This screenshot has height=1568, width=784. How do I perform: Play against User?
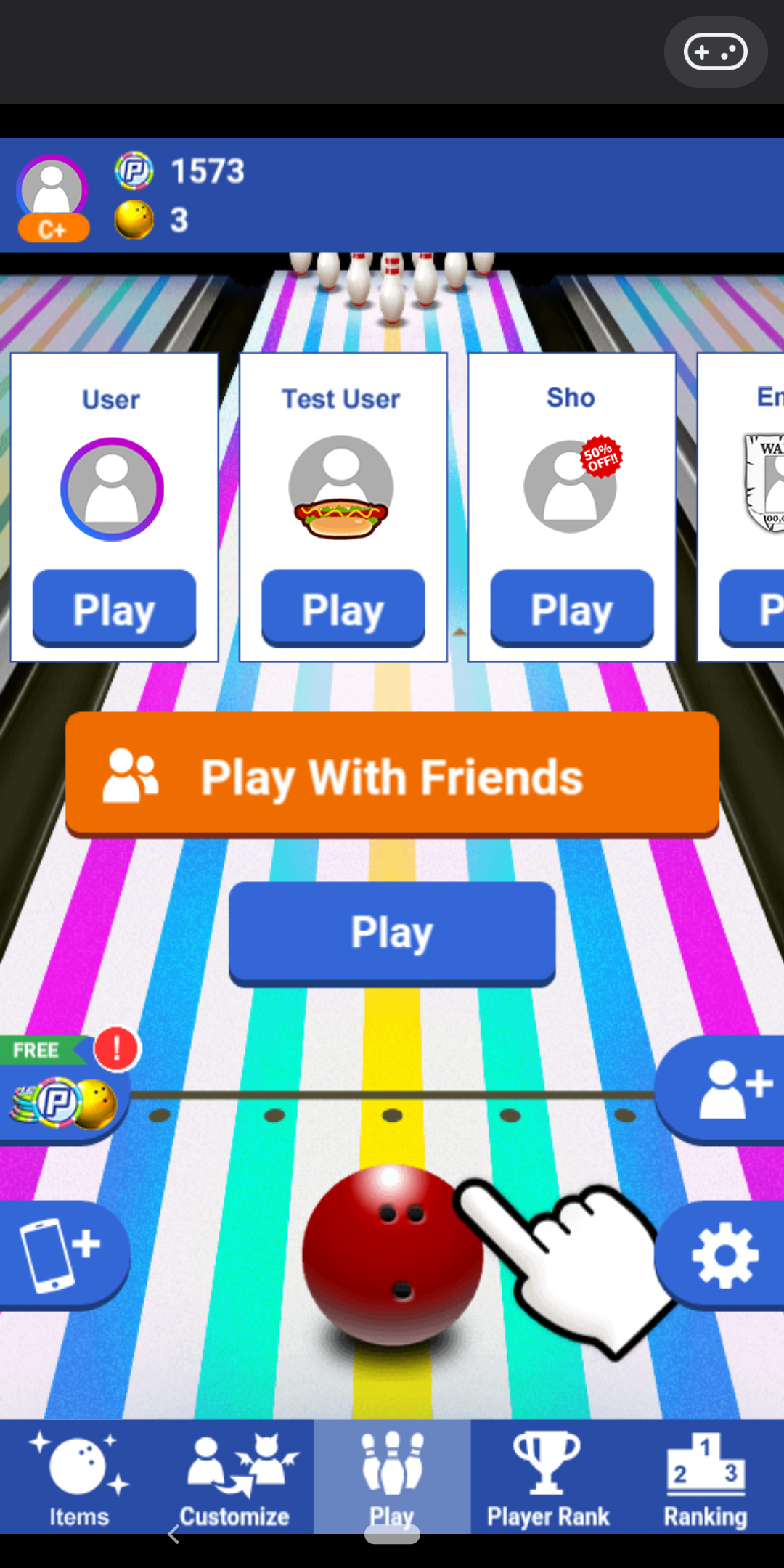tap(114, 608)
